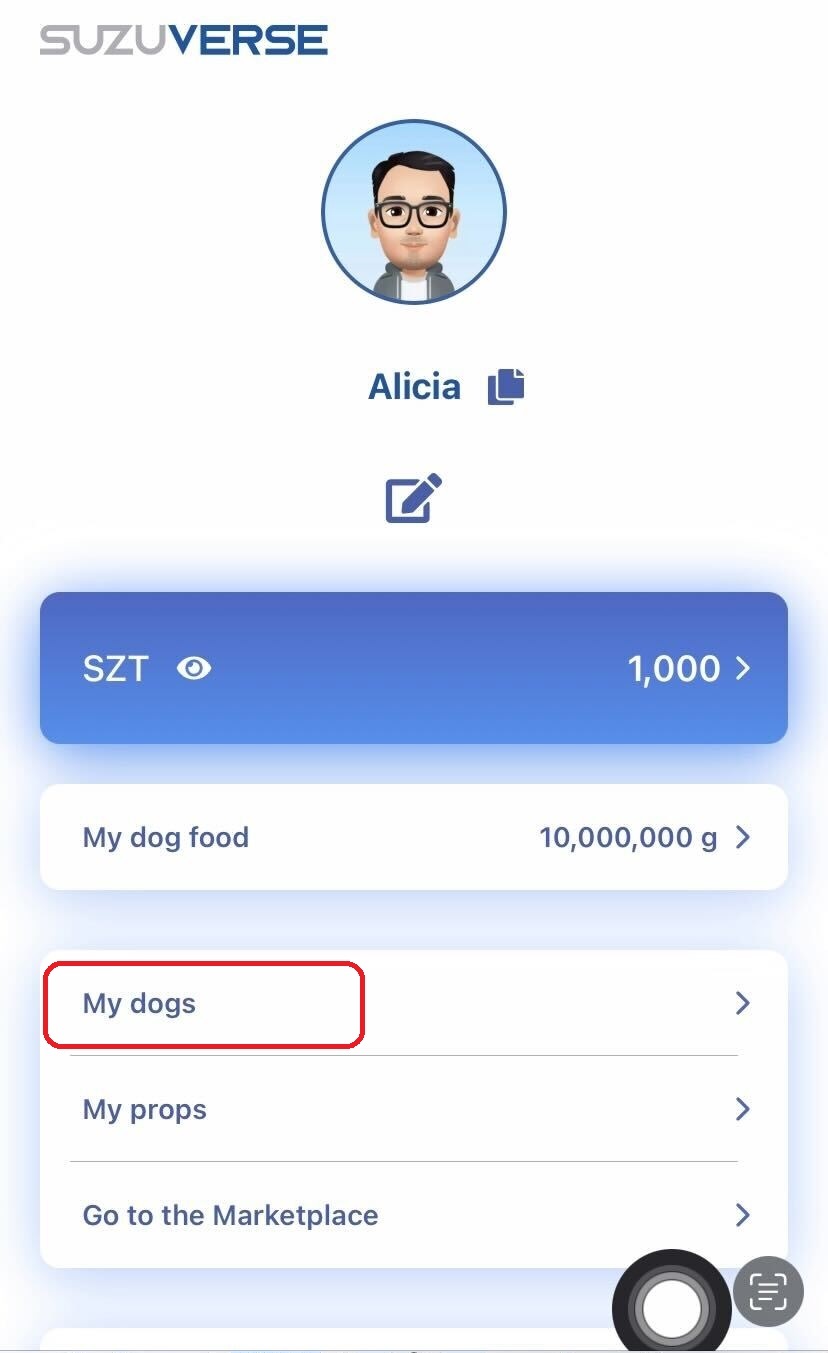Open the SZT 1,000 balance details
The image size is (828, 1353).
coord(688,668)
